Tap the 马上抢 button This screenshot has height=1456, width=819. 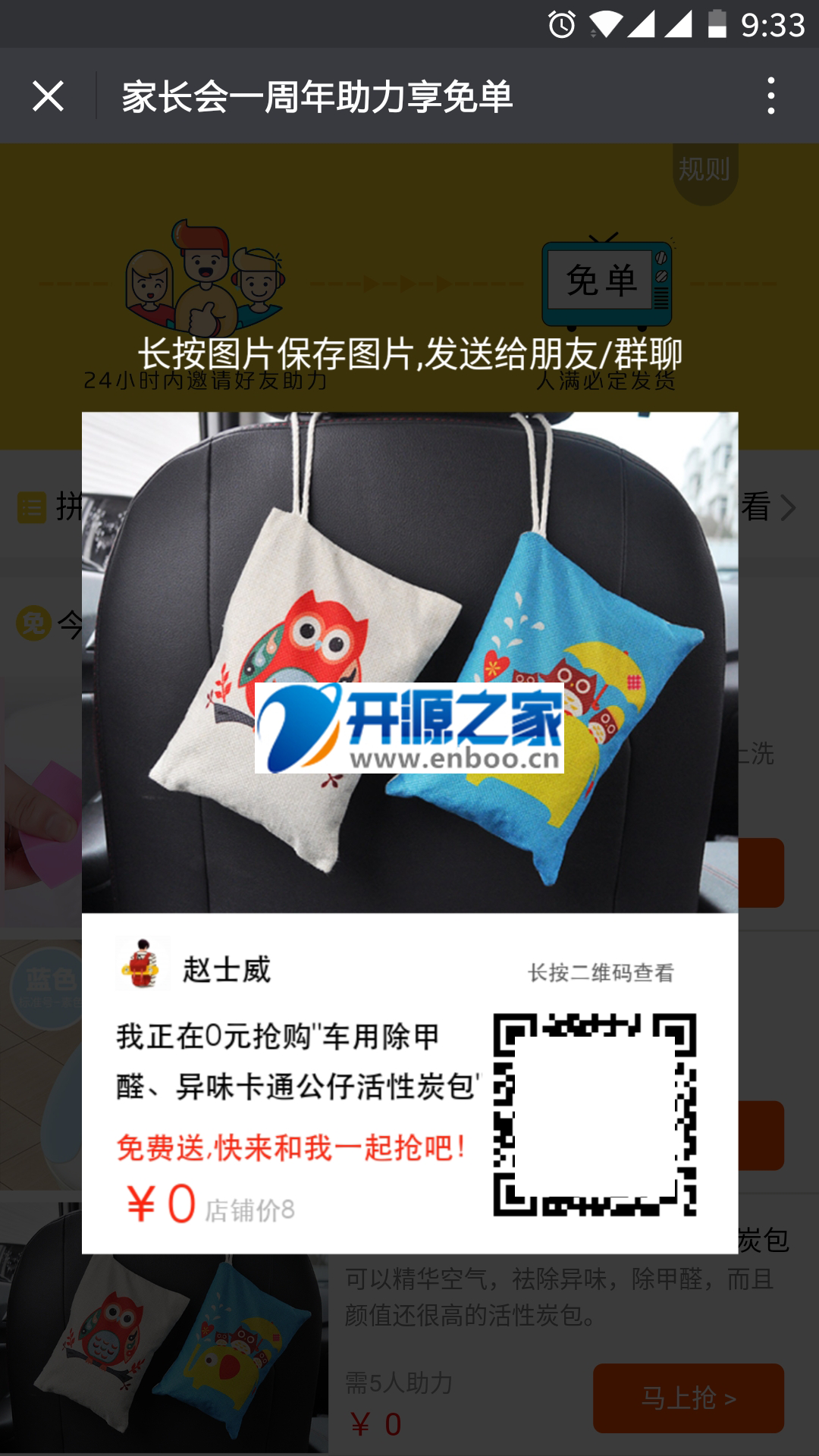[688, 1398]
